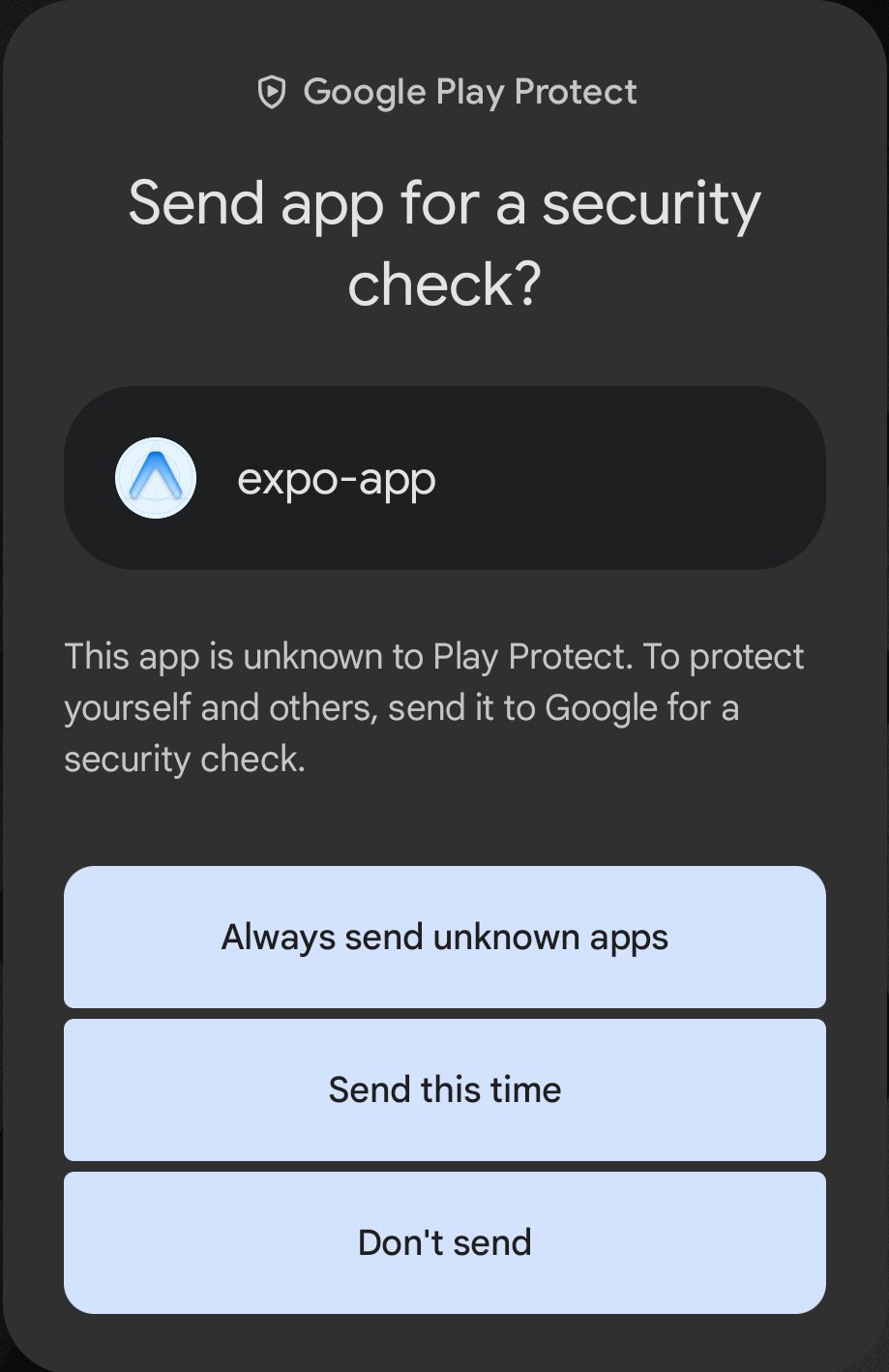Screen dimensions: 889x1372
Task: Tap the Don't send button
Action: pyautogui.click(x=444, y=1242)
